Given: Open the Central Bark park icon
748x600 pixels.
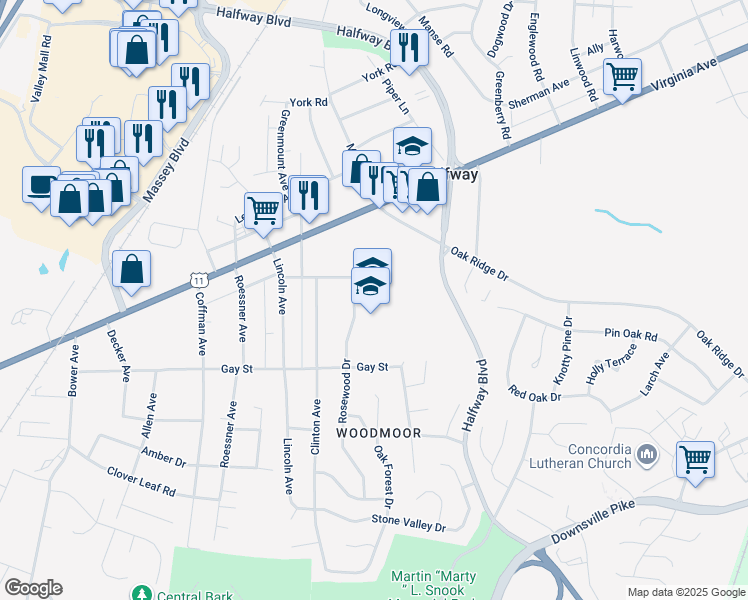Looking at the screenshot, I should click(141, 593).
